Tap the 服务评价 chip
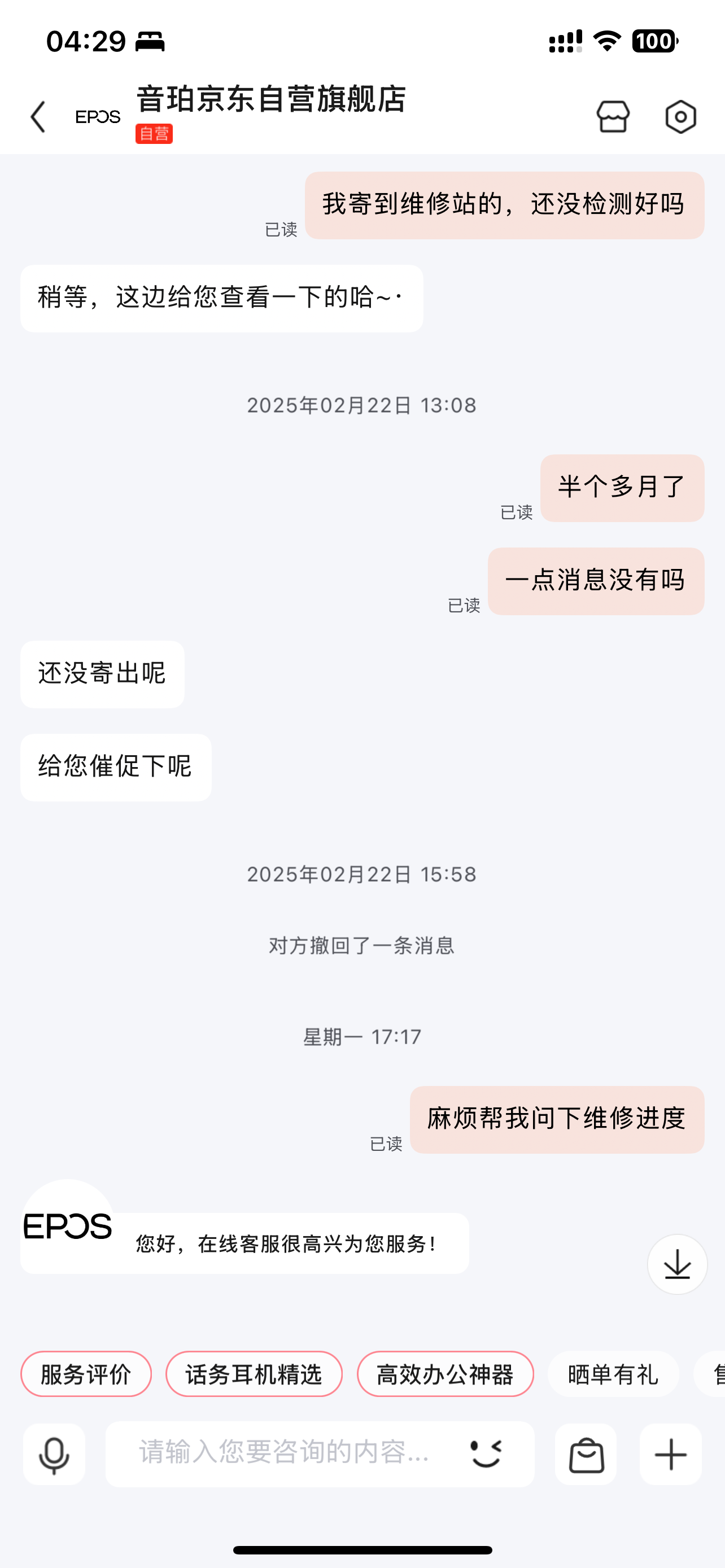 86,1374
